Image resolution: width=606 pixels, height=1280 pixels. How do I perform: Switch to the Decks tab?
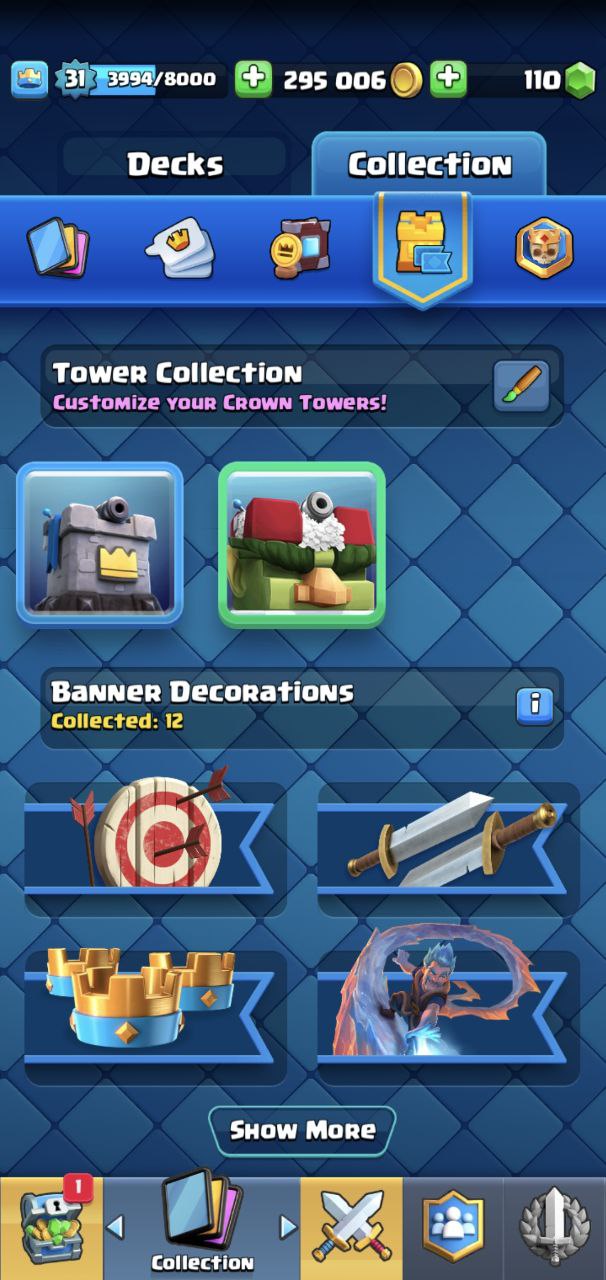[x=175, y=162]
